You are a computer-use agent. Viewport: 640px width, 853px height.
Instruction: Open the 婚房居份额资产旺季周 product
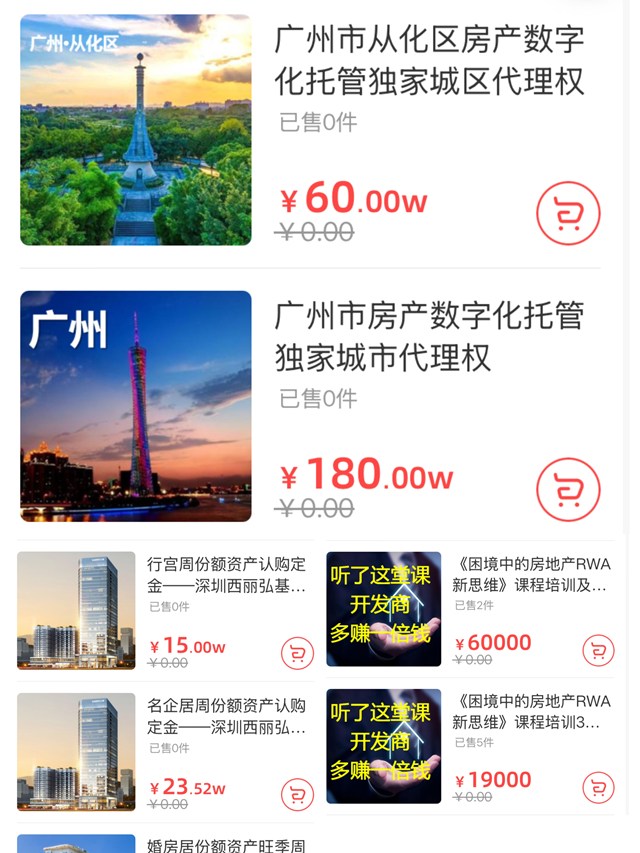(227, 843)
